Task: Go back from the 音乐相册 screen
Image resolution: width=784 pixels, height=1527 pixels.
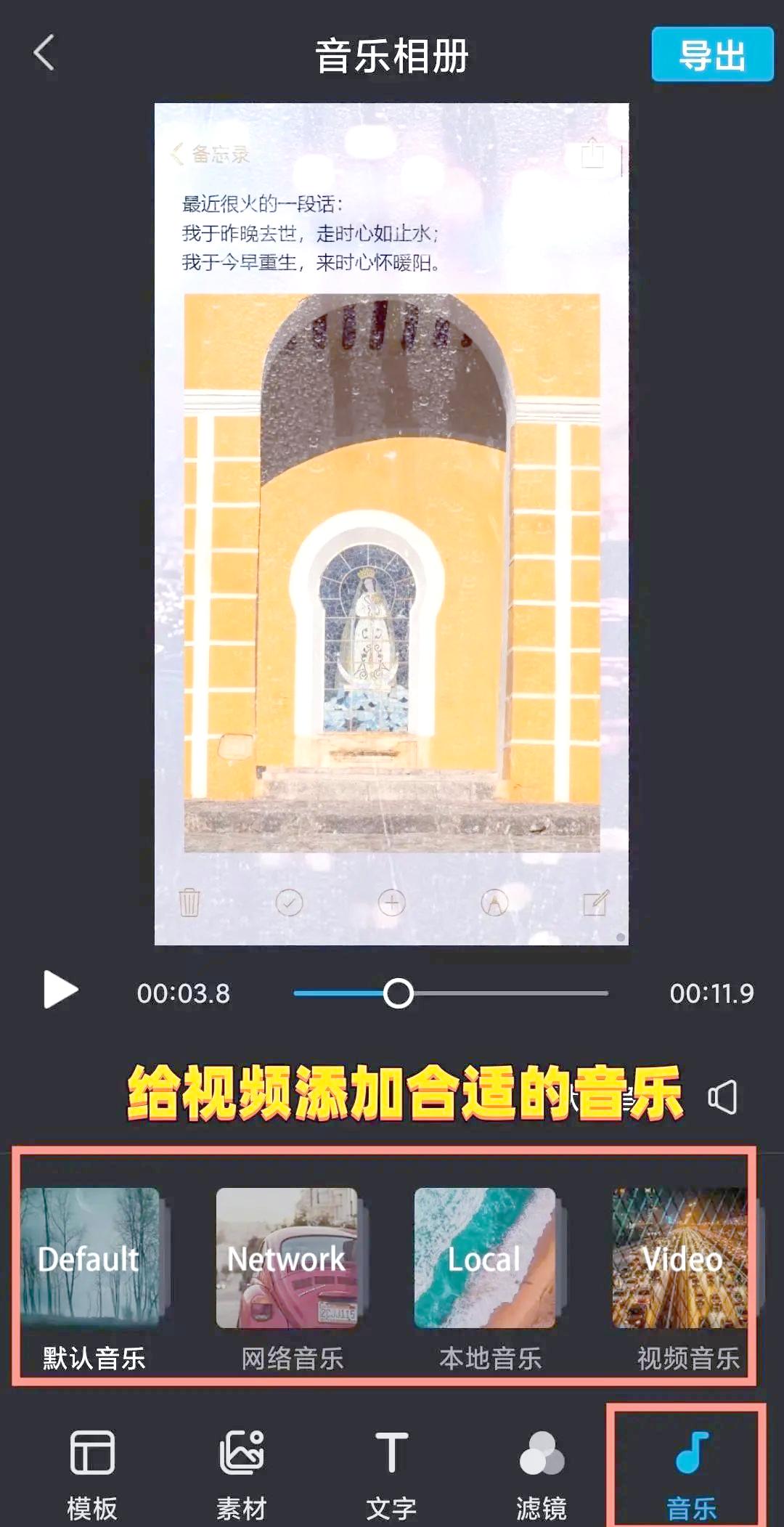Action: tap(44, 53)
